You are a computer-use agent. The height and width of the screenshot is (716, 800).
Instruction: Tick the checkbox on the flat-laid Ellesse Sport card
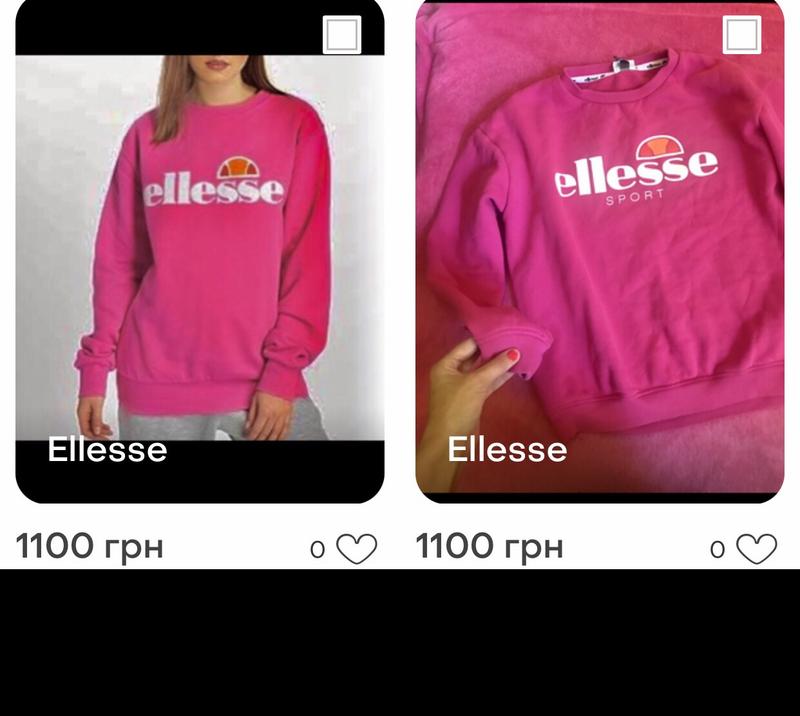(742, 35)
